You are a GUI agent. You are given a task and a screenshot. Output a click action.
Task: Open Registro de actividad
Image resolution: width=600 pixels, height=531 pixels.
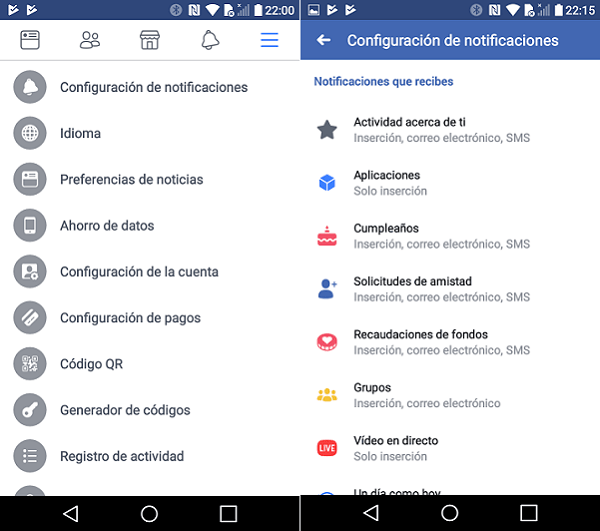point(122,456)
